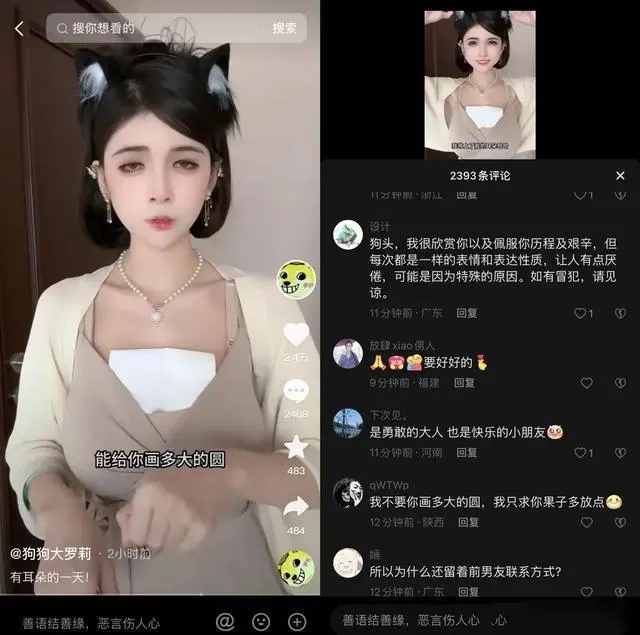
Task: Favorite the video with the star icon
Action: click(x=296, y=447)
